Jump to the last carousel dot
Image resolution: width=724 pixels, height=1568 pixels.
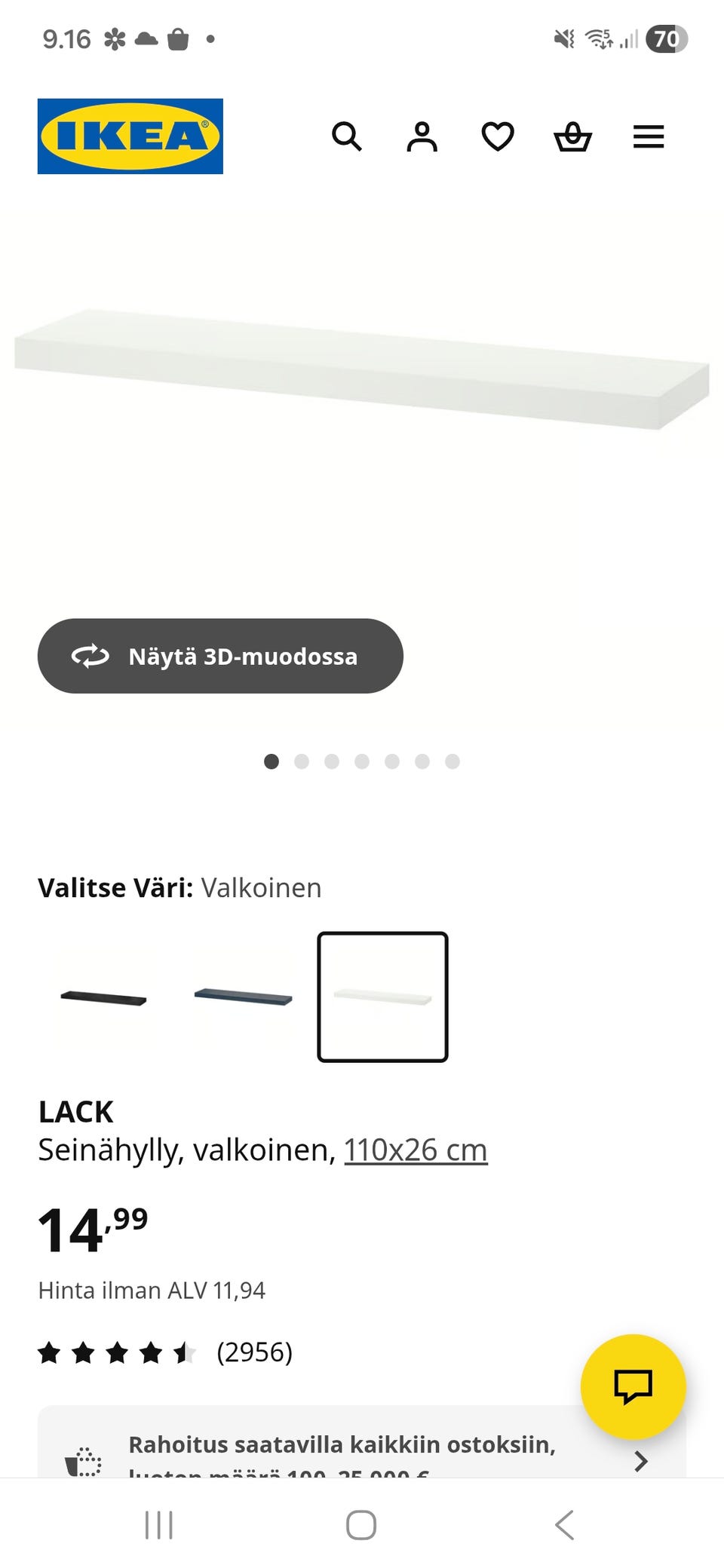click(x=452, y=762)
